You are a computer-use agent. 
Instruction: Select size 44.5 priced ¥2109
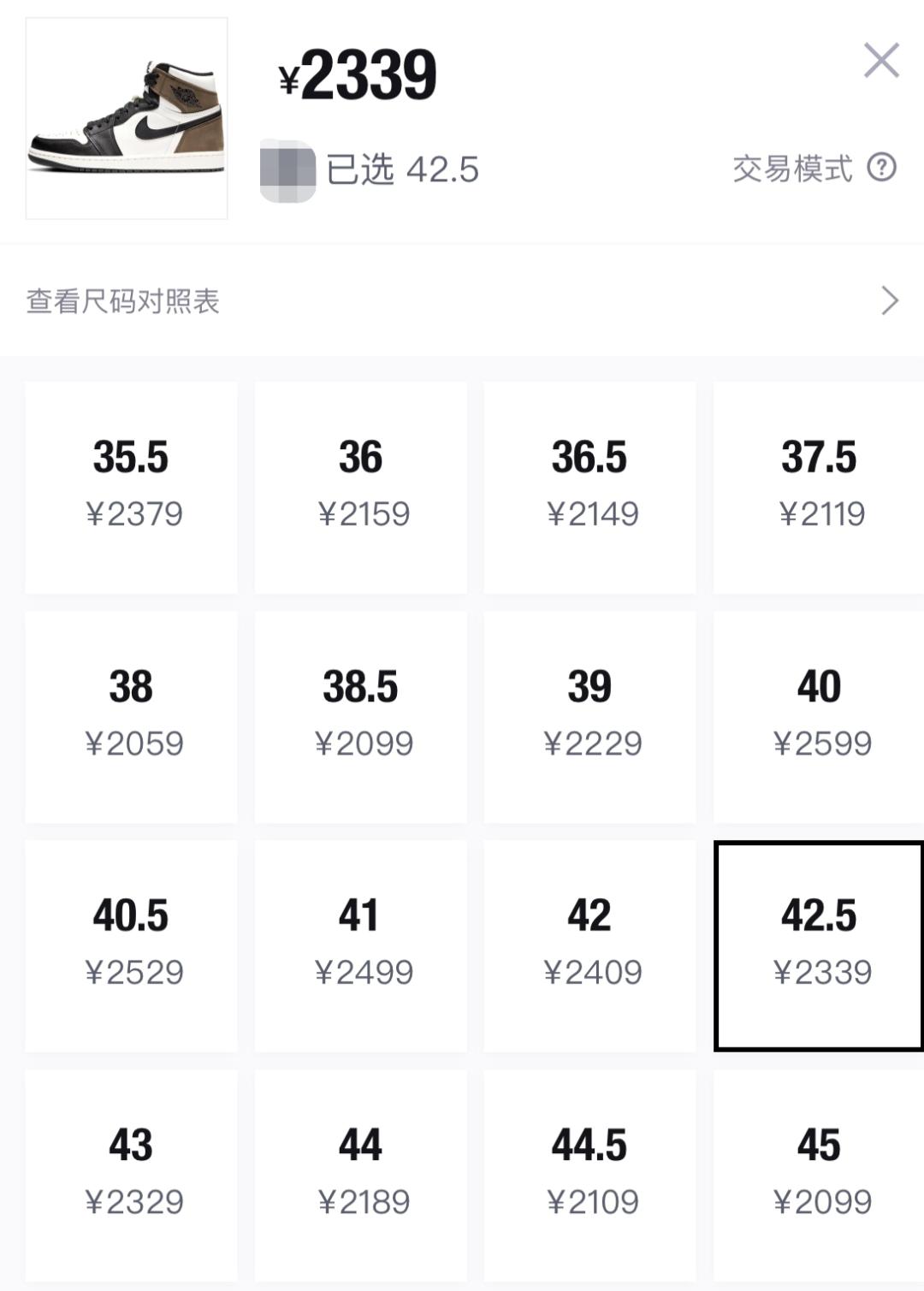(x=589, y=1172)
